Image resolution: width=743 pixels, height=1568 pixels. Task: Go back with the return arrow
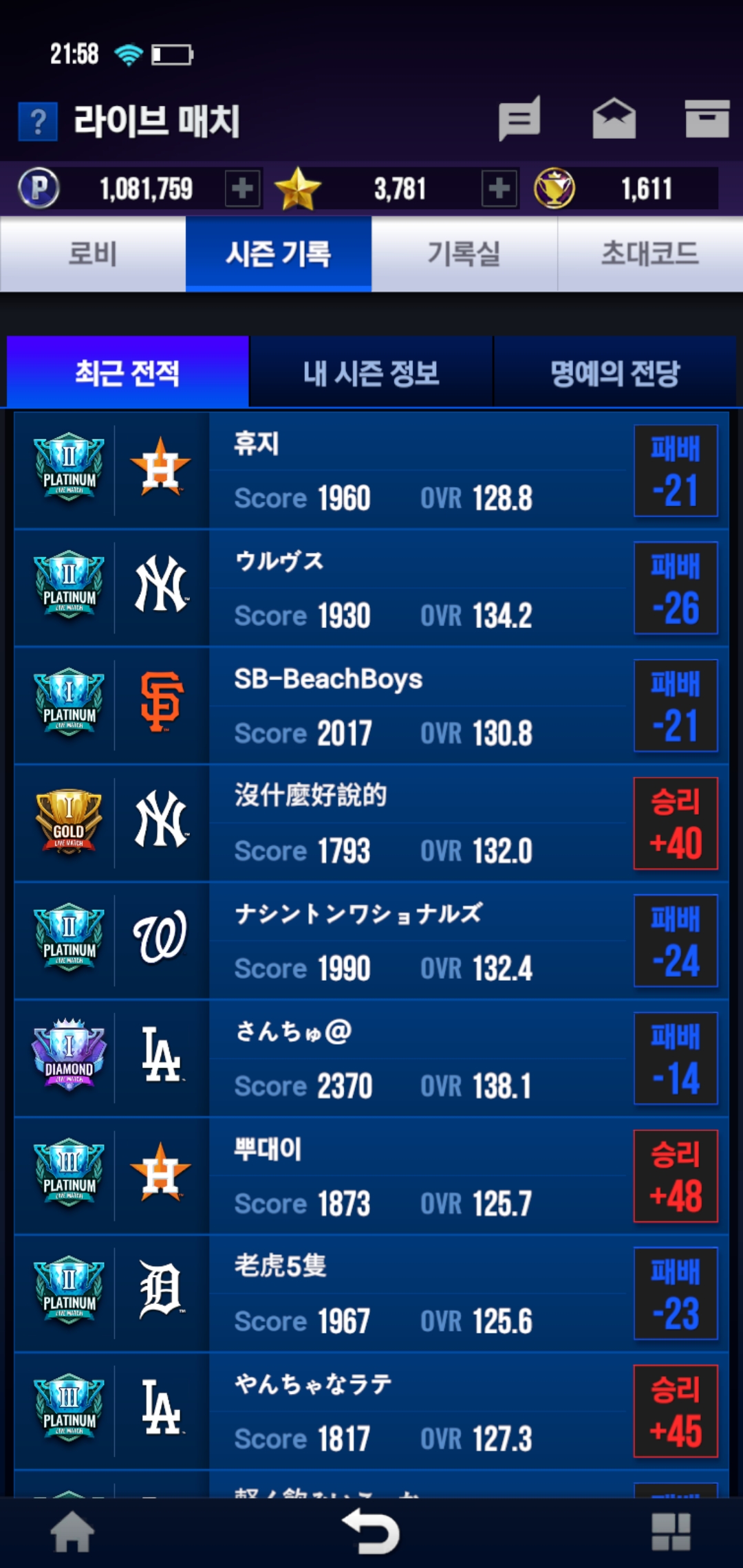[371, 1532]
